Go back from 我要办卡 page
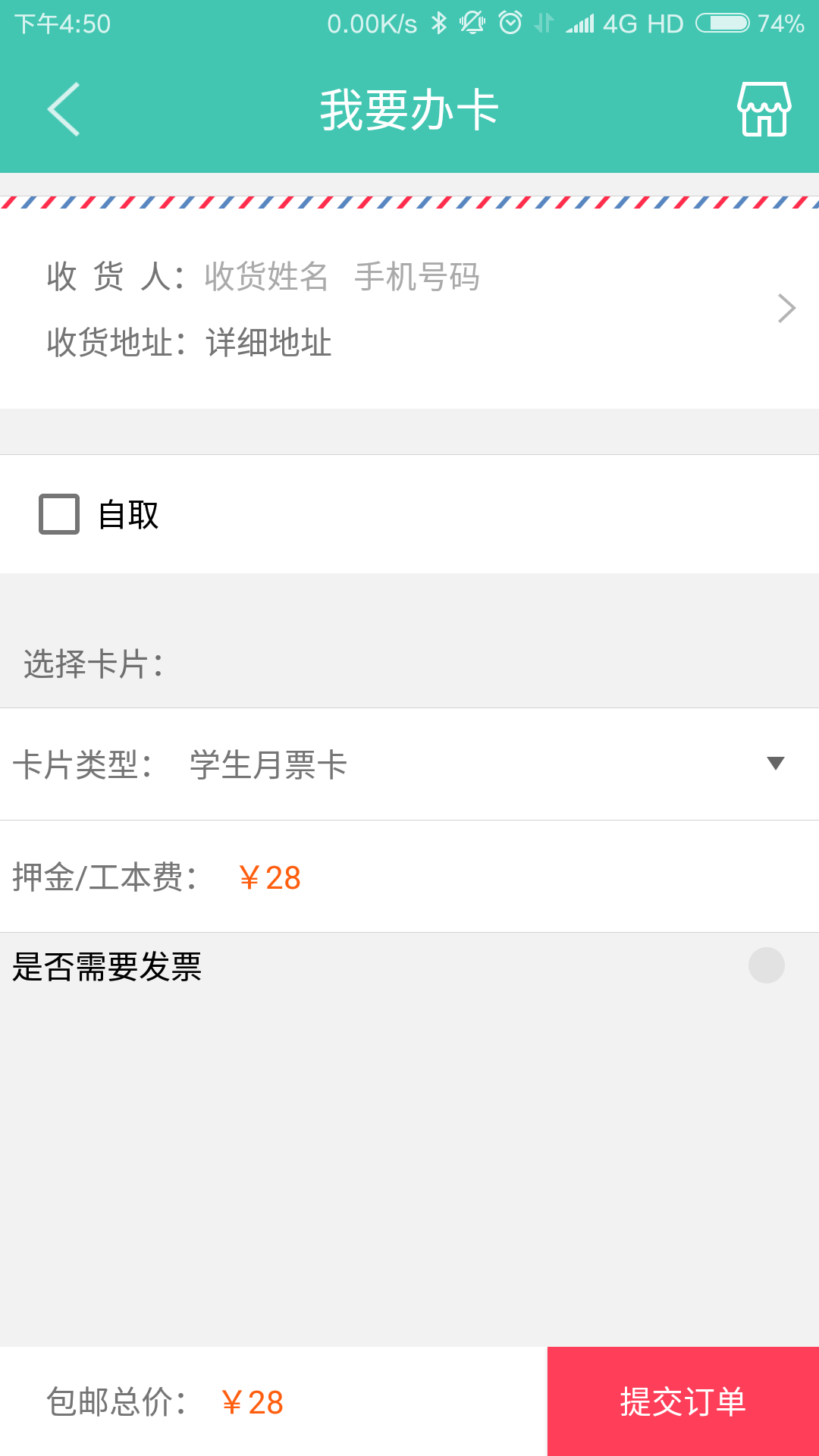Screen dimensions: 819x1456 pos(64,110)
